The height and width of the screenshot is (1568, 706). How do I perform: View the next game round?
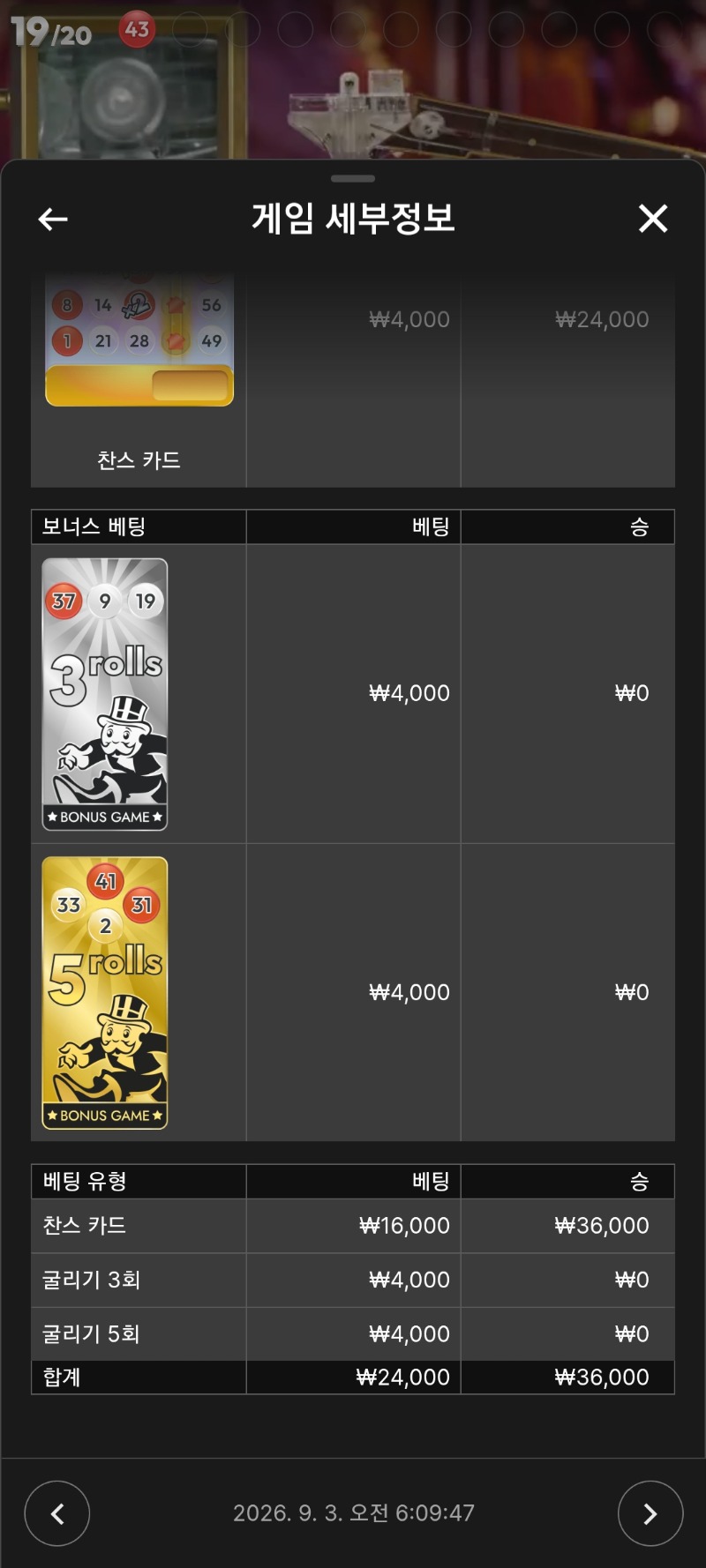coord(650,1513)
